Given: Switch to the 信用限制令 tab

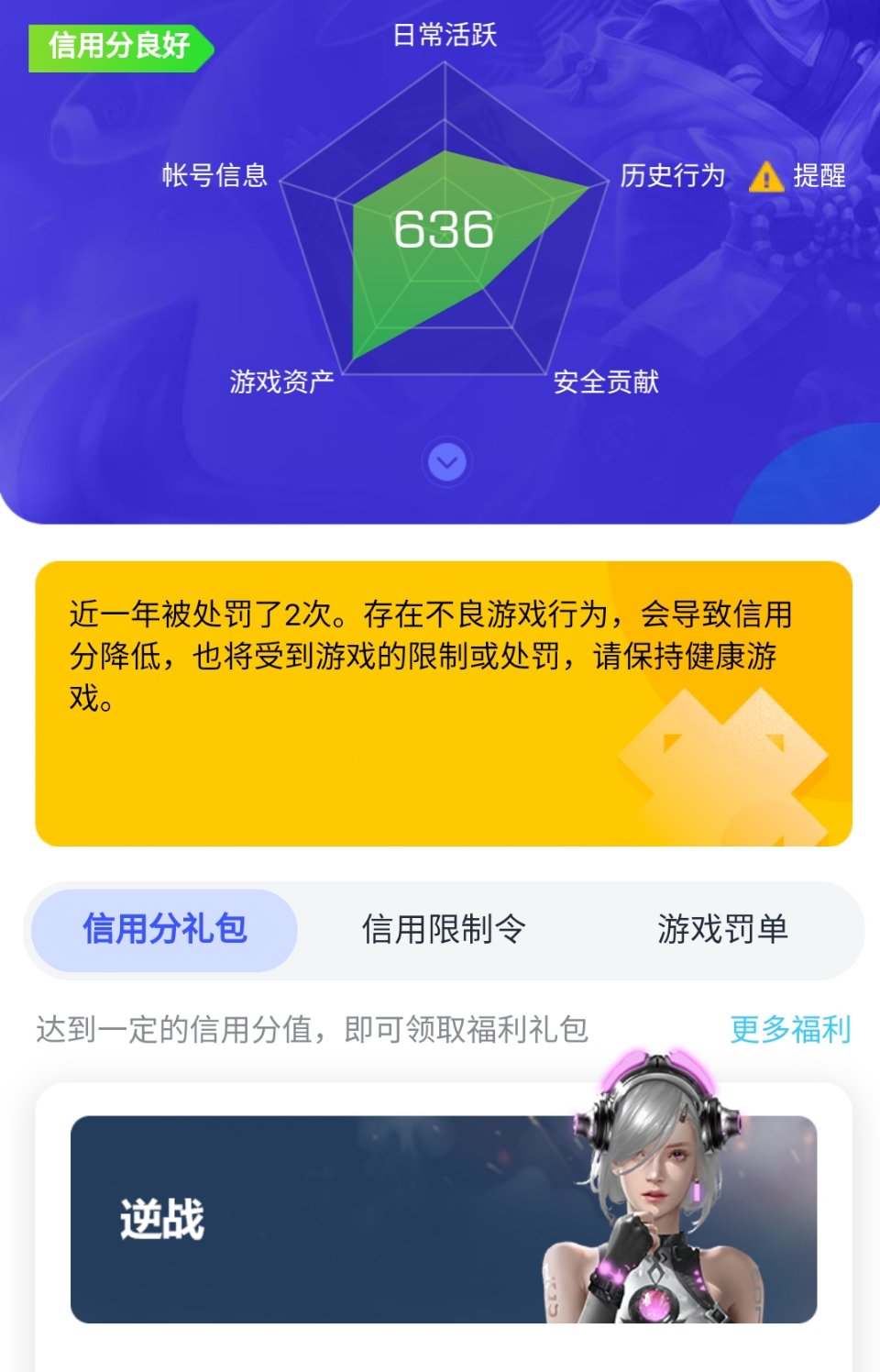Looking at the screenshot, I should 444,929.
